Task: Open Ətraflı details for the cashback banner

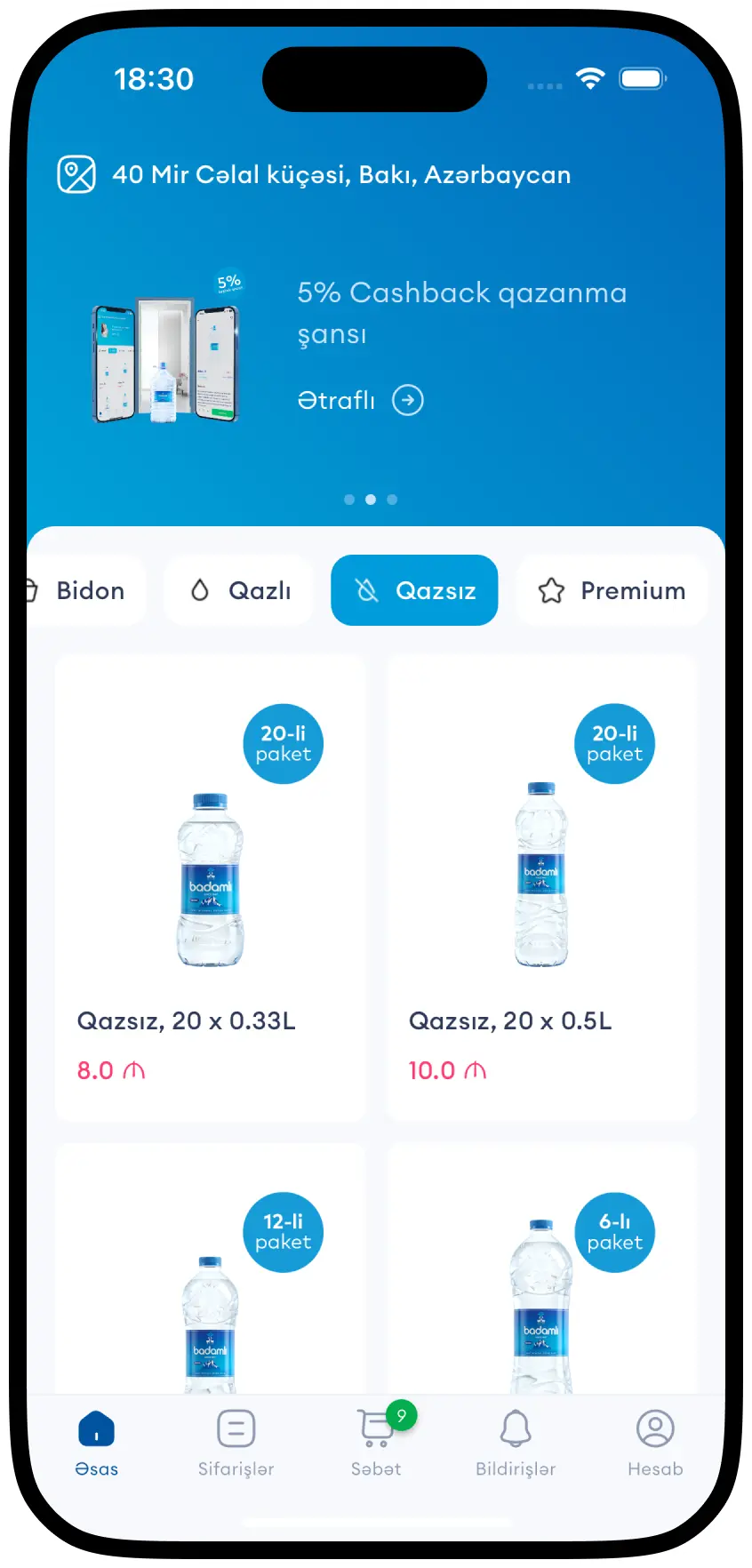Action: (360, 400)
